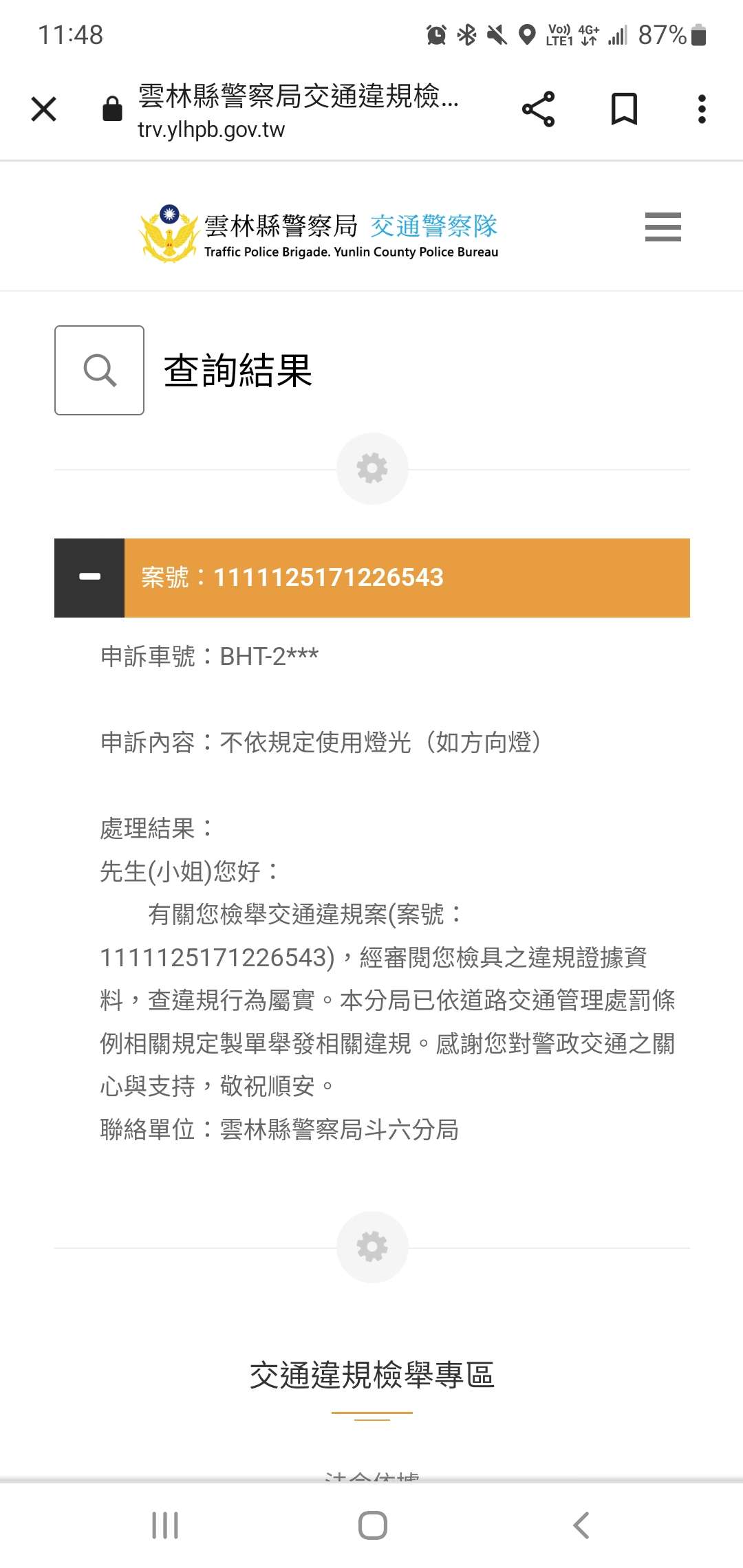Collapse case 1111125171226543 with the minus button

click(89, 577)
